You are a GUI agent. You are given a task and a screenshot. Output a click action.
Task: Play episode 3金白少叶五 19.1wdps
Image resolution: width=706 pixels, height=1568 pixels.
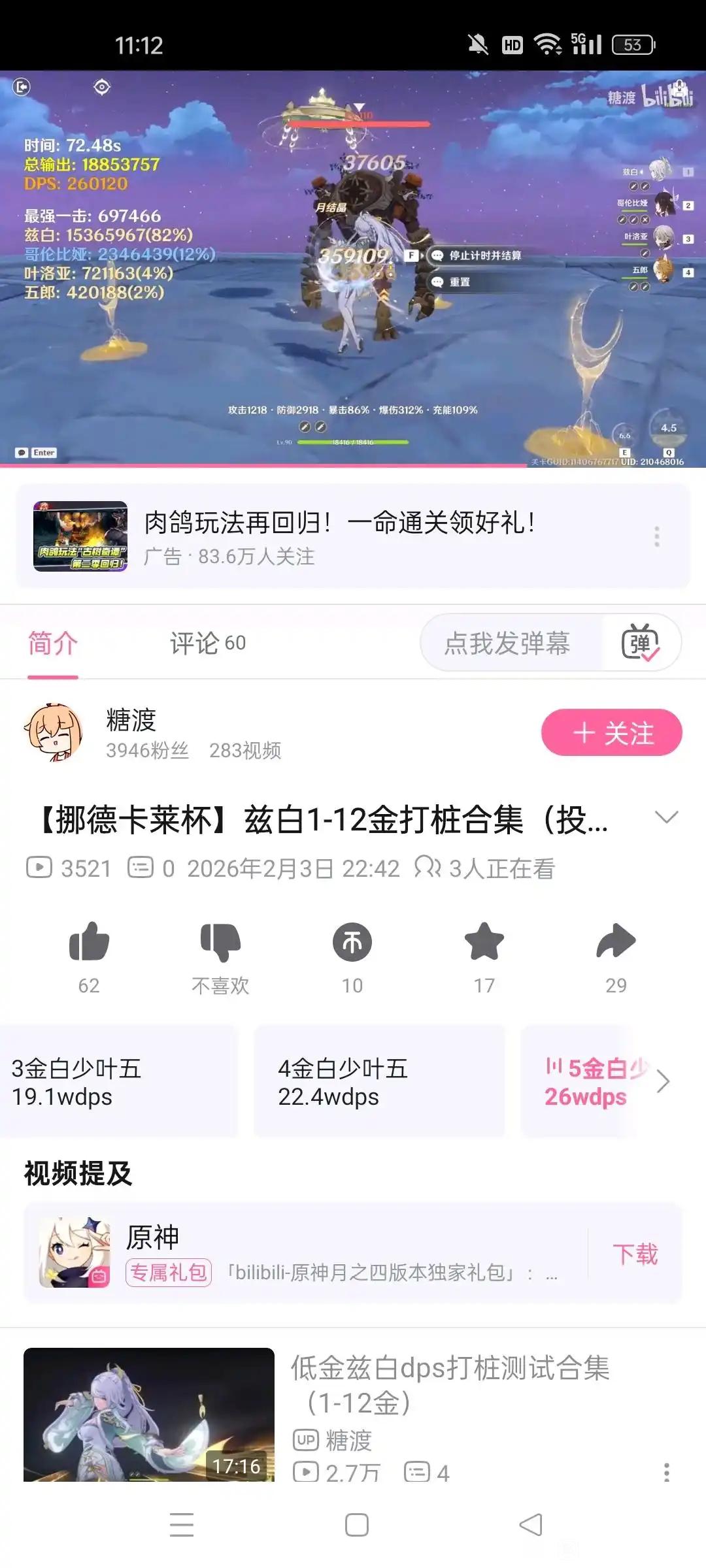pyautogui.click(x=118, y=1083)
